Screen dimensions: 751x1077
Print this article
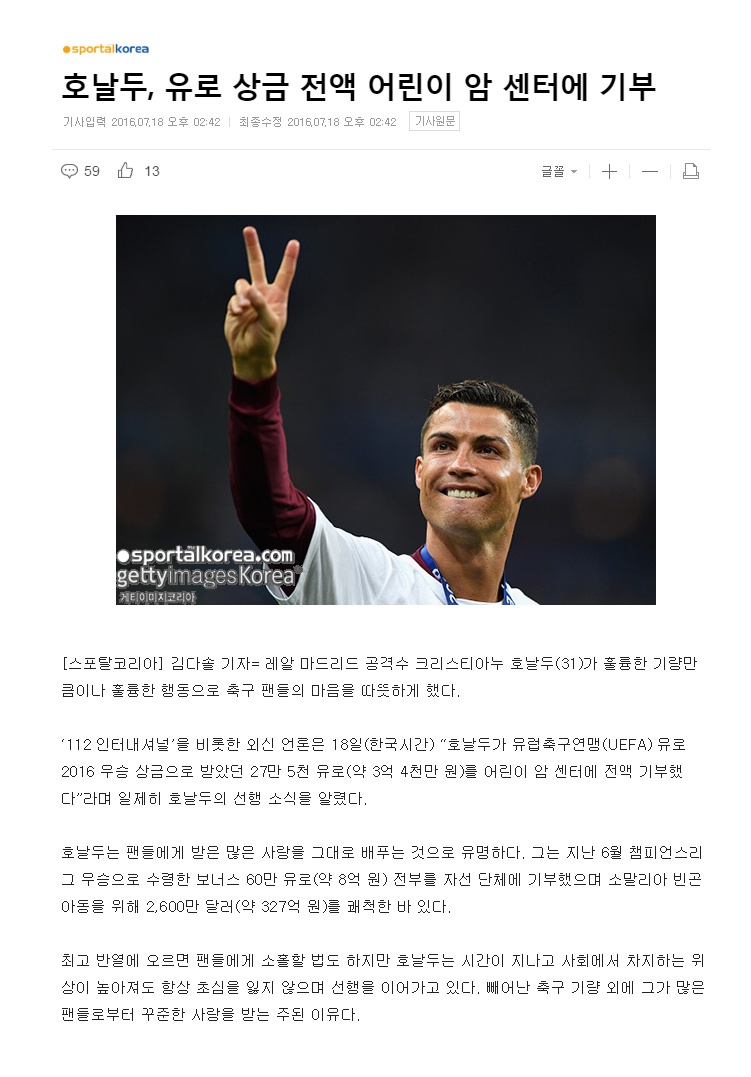click(x=690, y=171)
